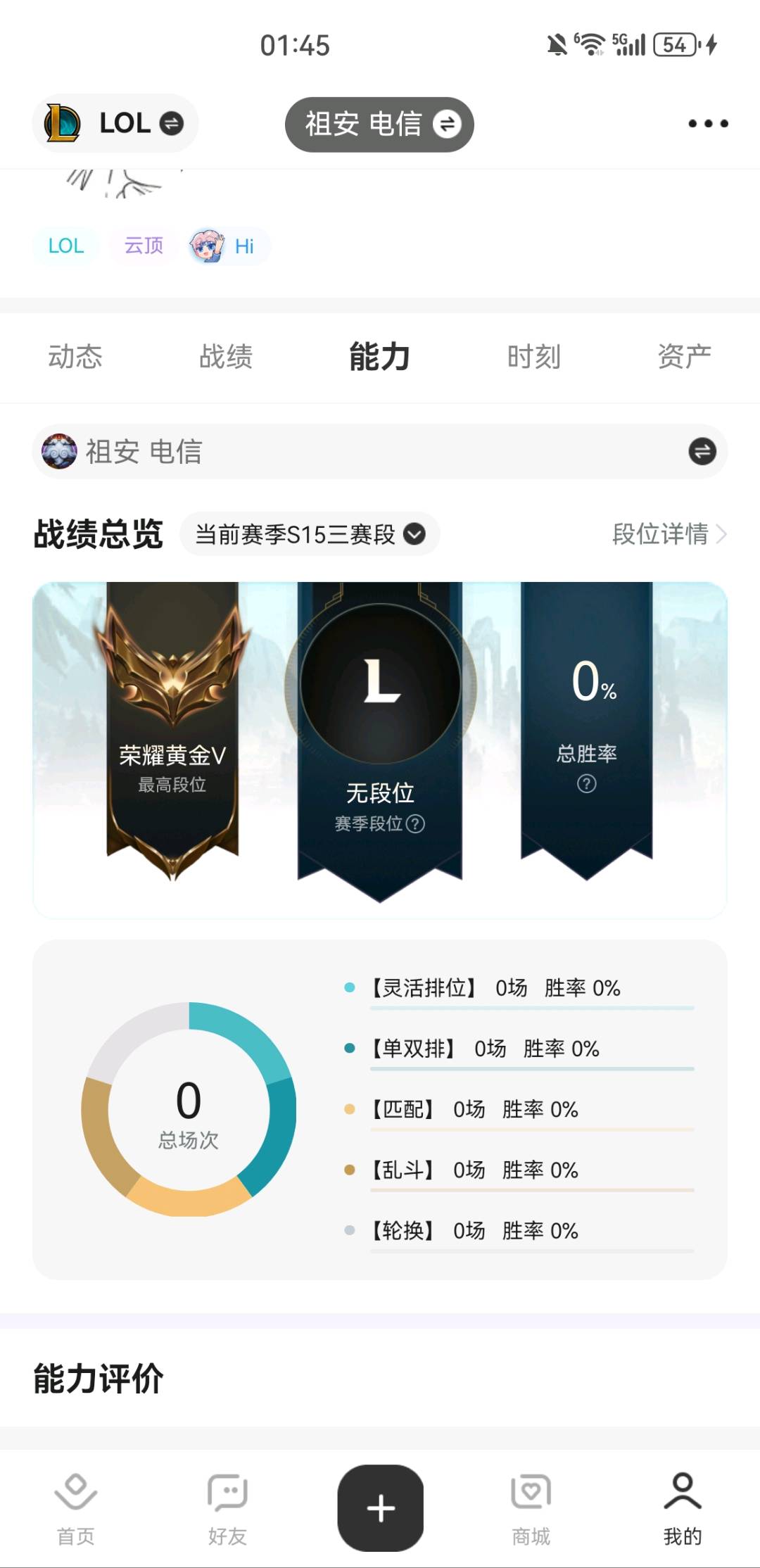This screenshot has width=760, height=1568.
Task: Open 段位详情 rank details
Action: 669,534
